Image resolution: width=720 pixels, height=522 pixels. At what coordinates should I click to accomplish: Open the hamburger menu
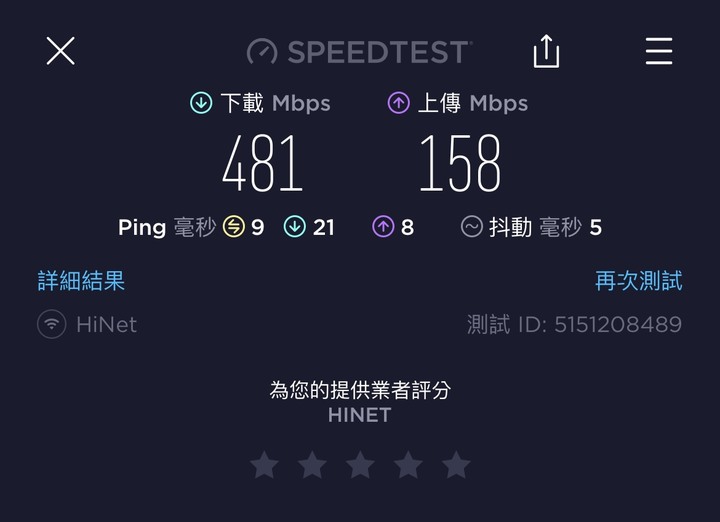tap(659, 51)
